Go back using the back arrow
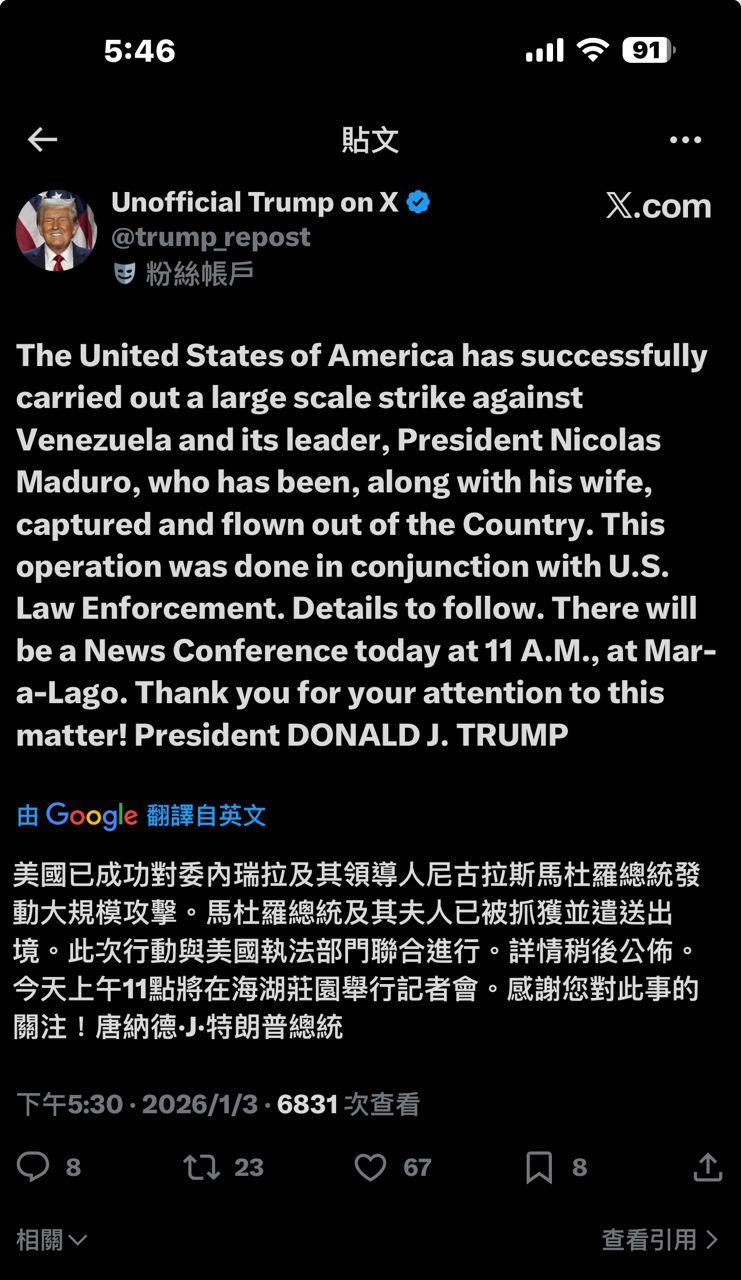This screenshot has height=1280, width=741. tap(42, 140)
